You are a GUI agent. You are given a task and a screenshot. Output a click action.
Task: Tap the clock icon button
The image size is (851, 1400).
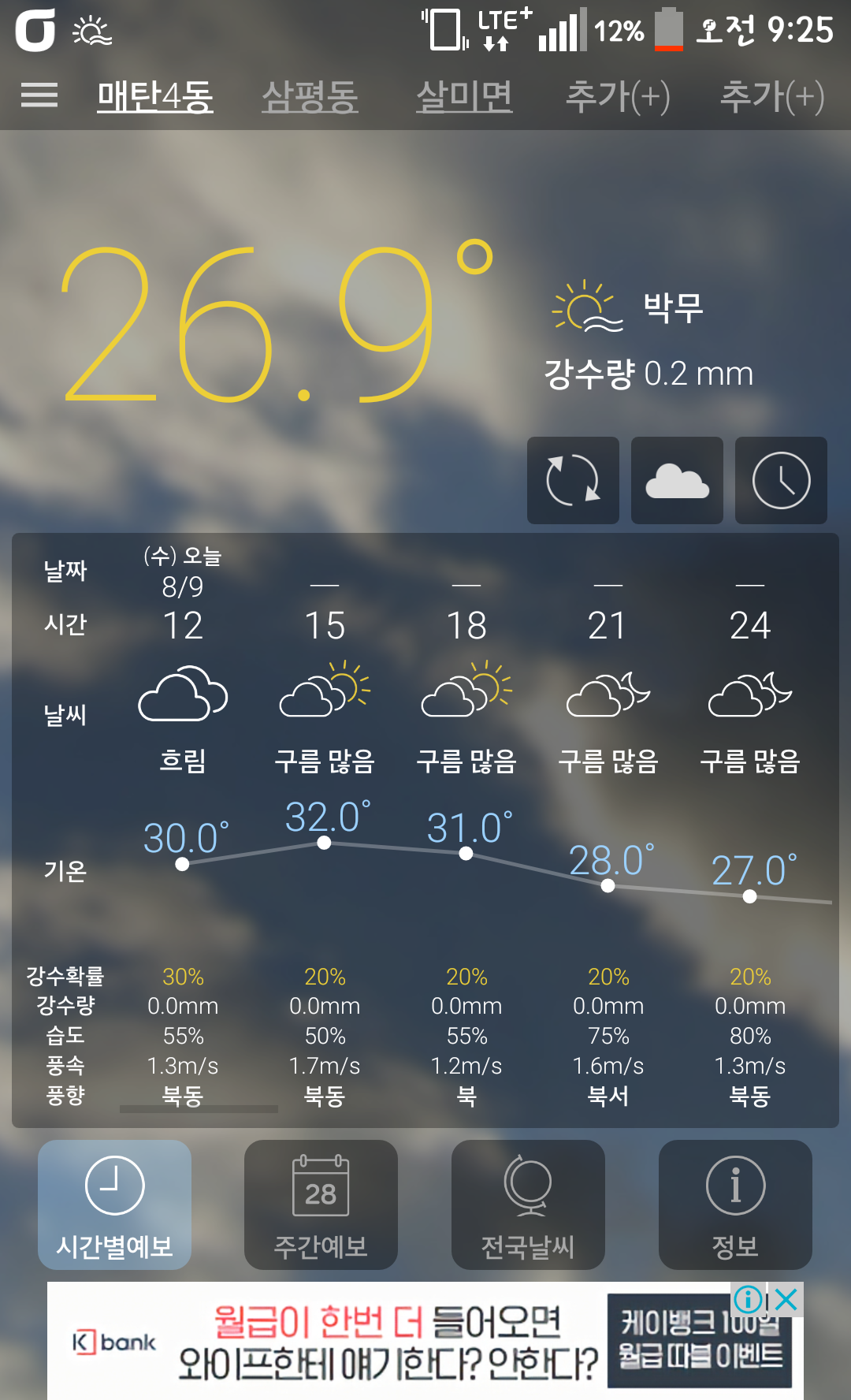[781, 480]
